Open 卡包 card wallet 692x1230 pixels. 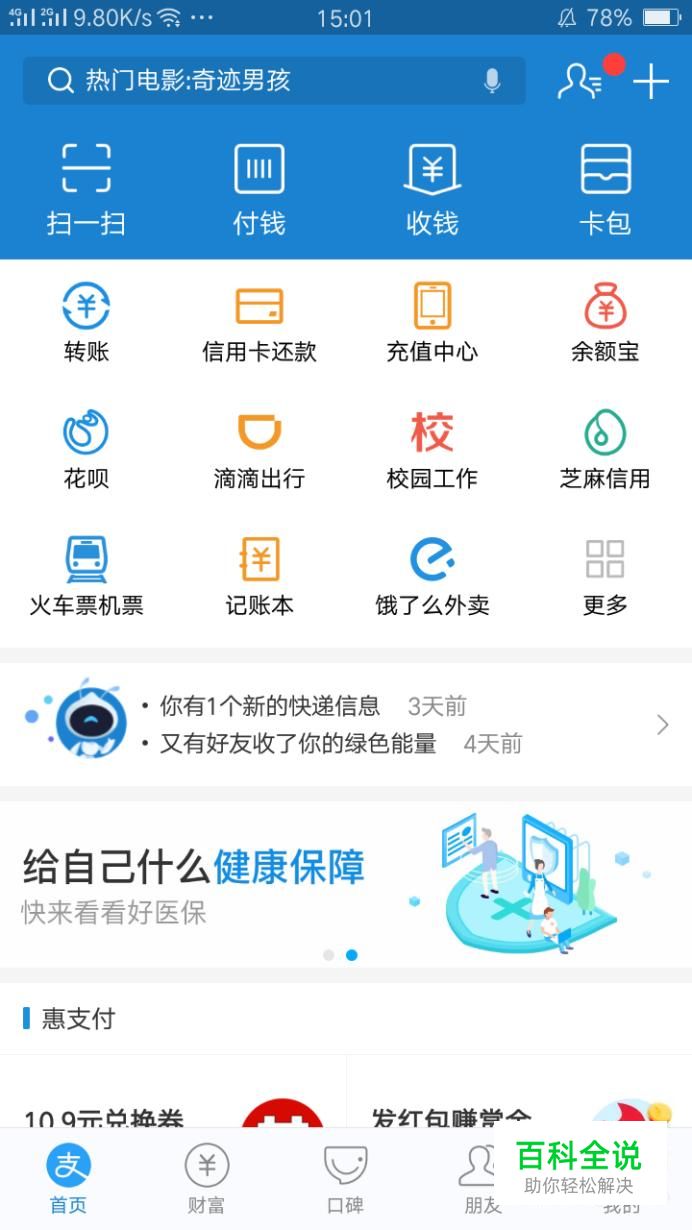605,189
